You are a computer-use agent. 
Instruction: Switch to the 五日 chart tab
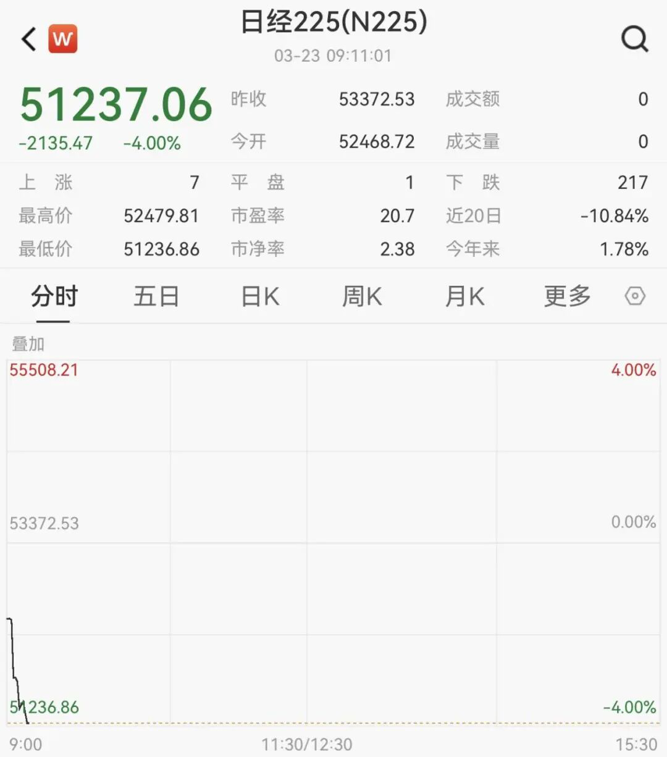[156, 296]
